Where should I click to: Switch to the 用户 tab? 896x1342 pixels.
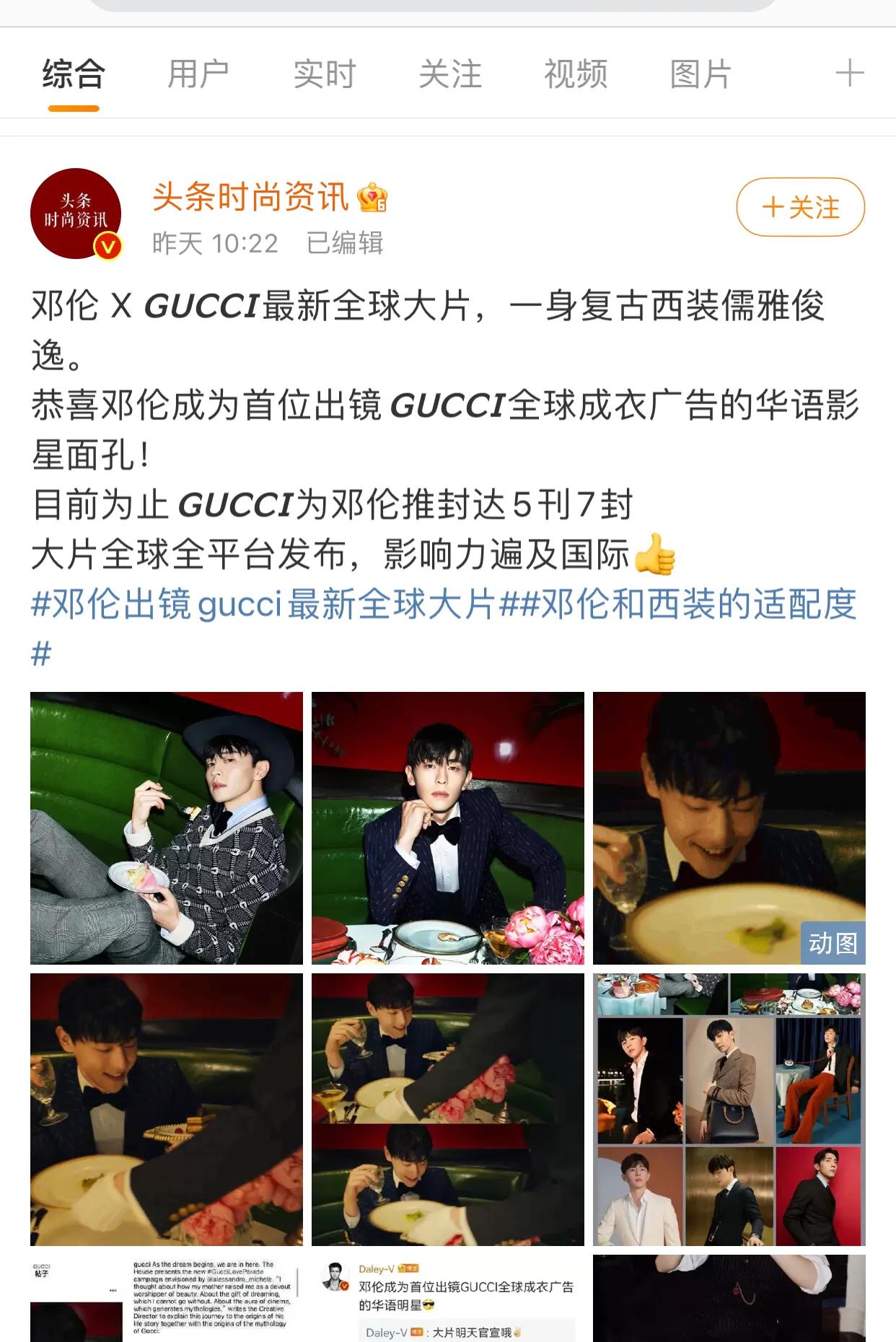198,74
